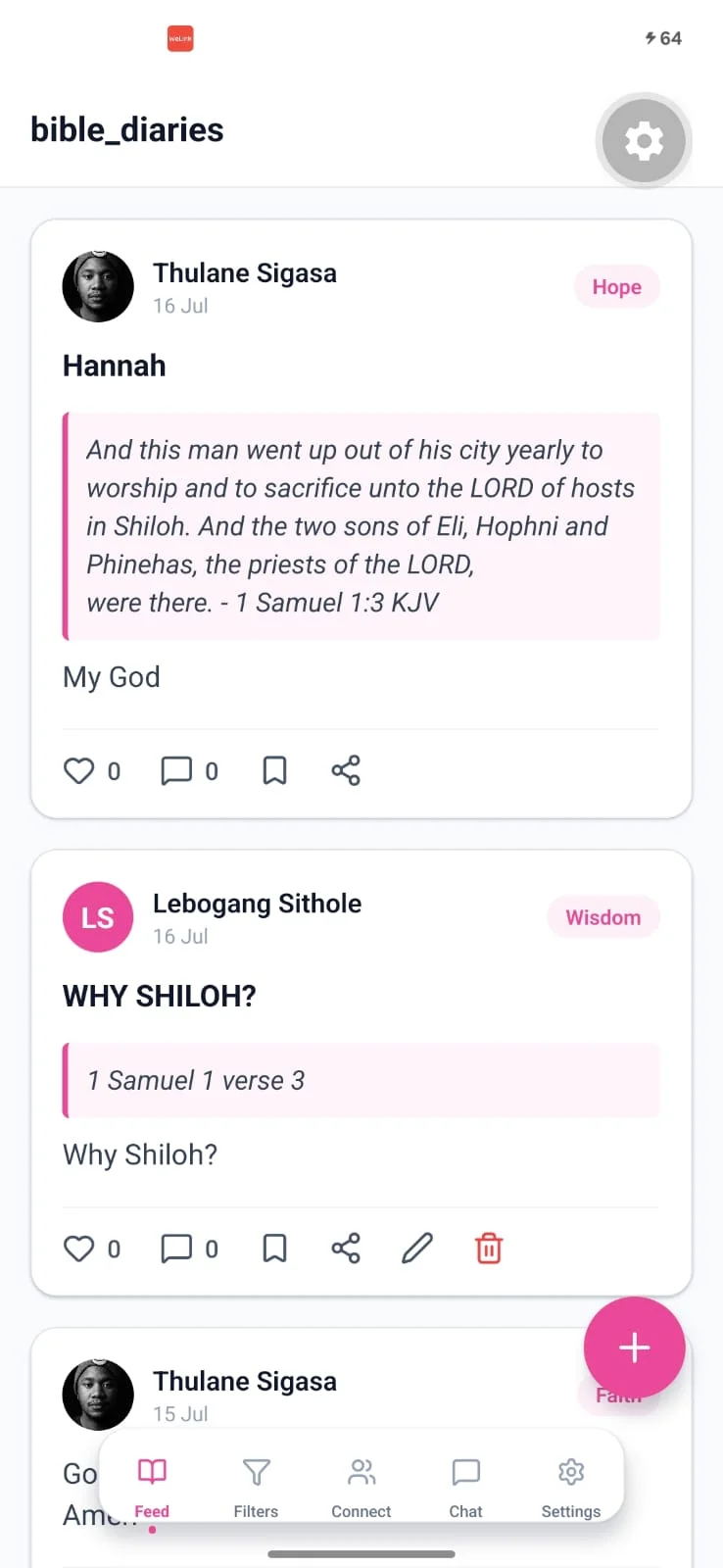This screenshot has height=1568, width=723.
Task: Share the Hannah post
Action: 346,771
